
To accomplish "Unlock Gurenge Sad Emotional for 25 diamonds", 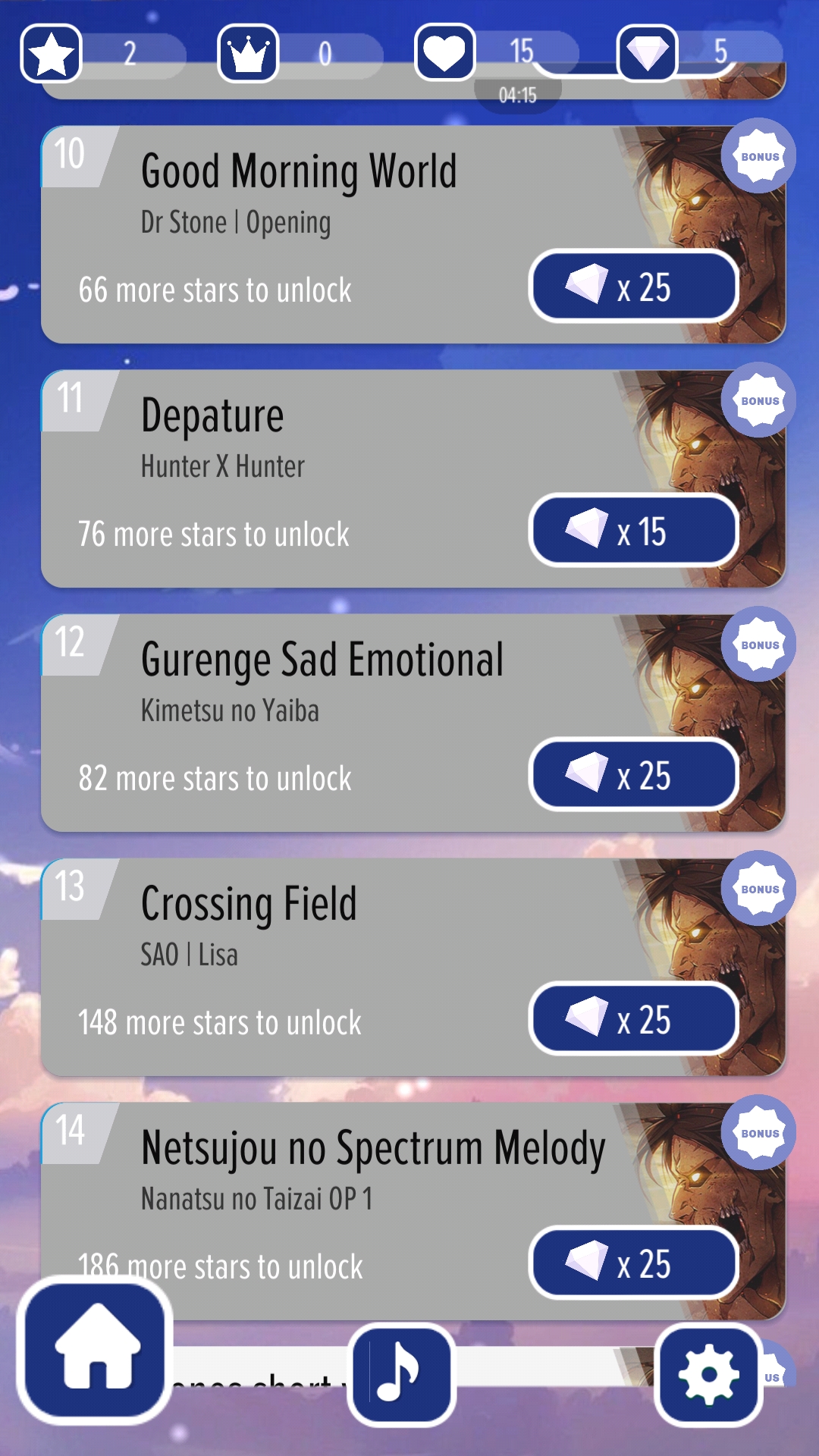I will [634, 775].
